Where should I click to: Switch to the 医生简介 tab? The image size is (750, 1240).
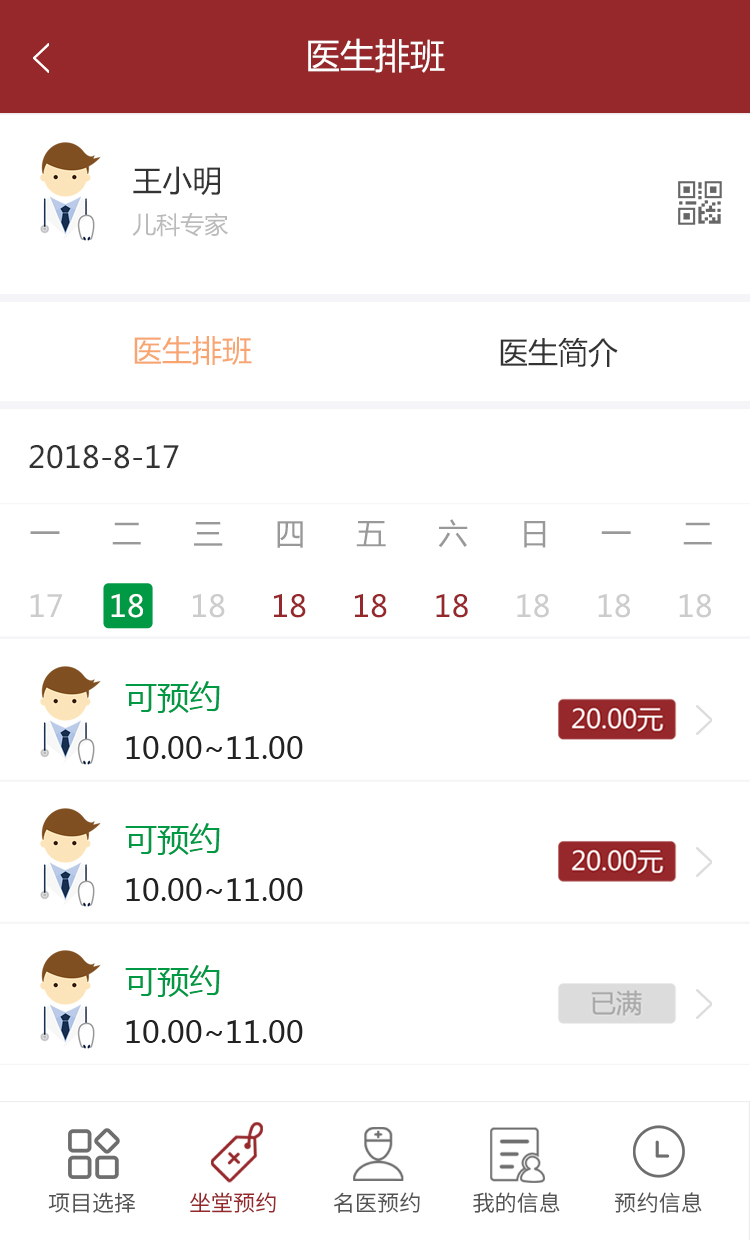point(558,353)
